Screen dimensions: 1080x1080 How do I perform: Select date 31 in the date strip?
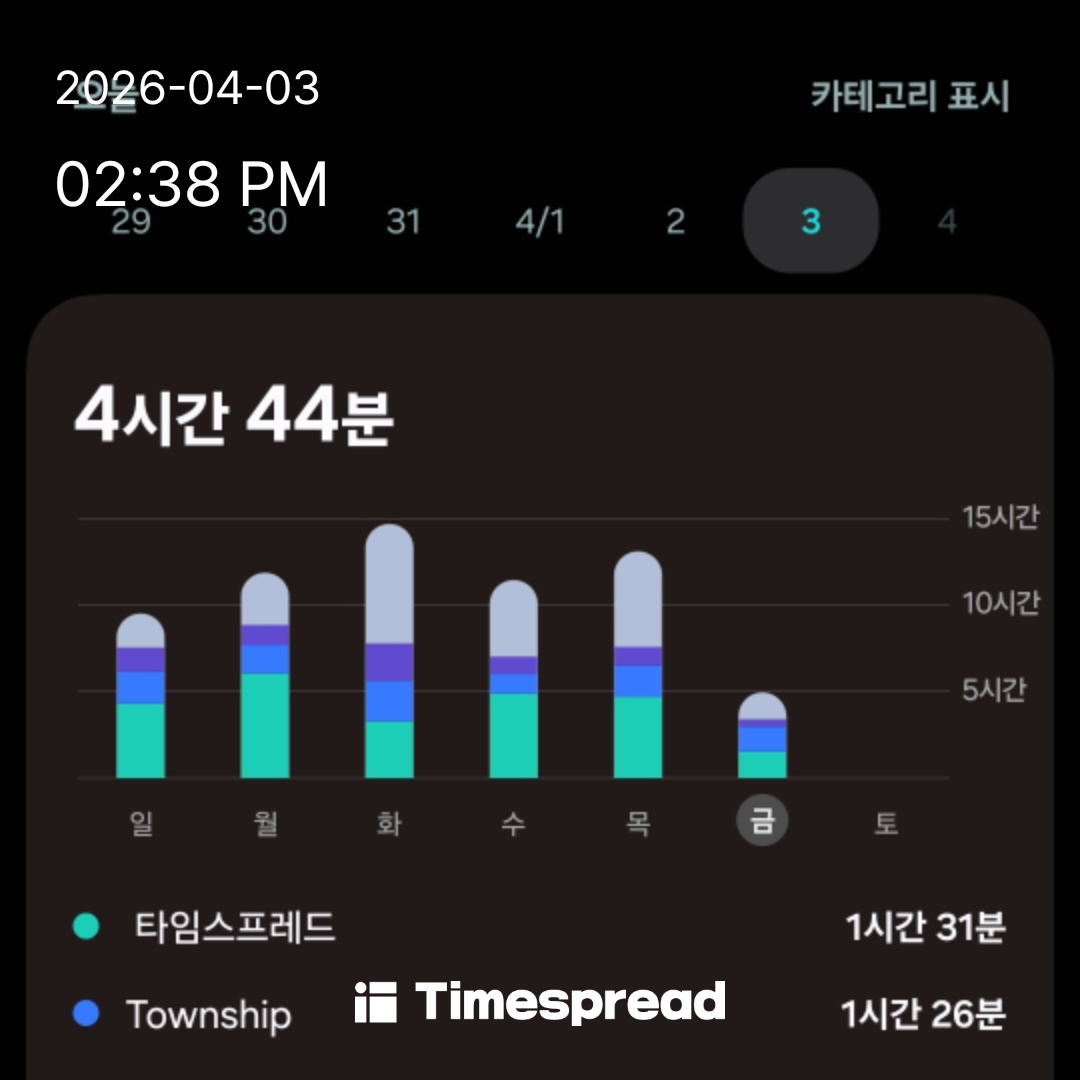click(403, 221)
